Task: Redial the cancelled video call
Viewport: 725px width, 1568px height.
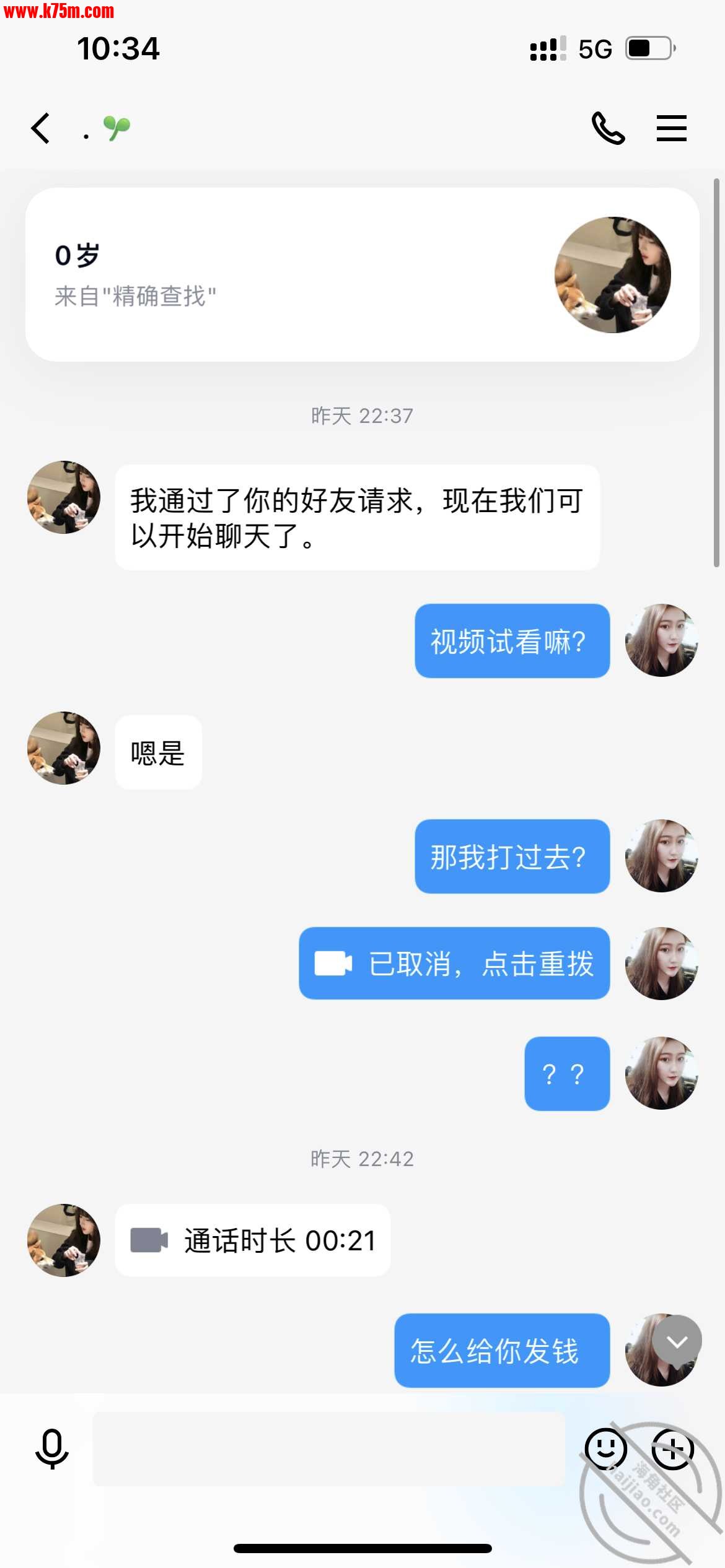Action: tap(454, 964)
